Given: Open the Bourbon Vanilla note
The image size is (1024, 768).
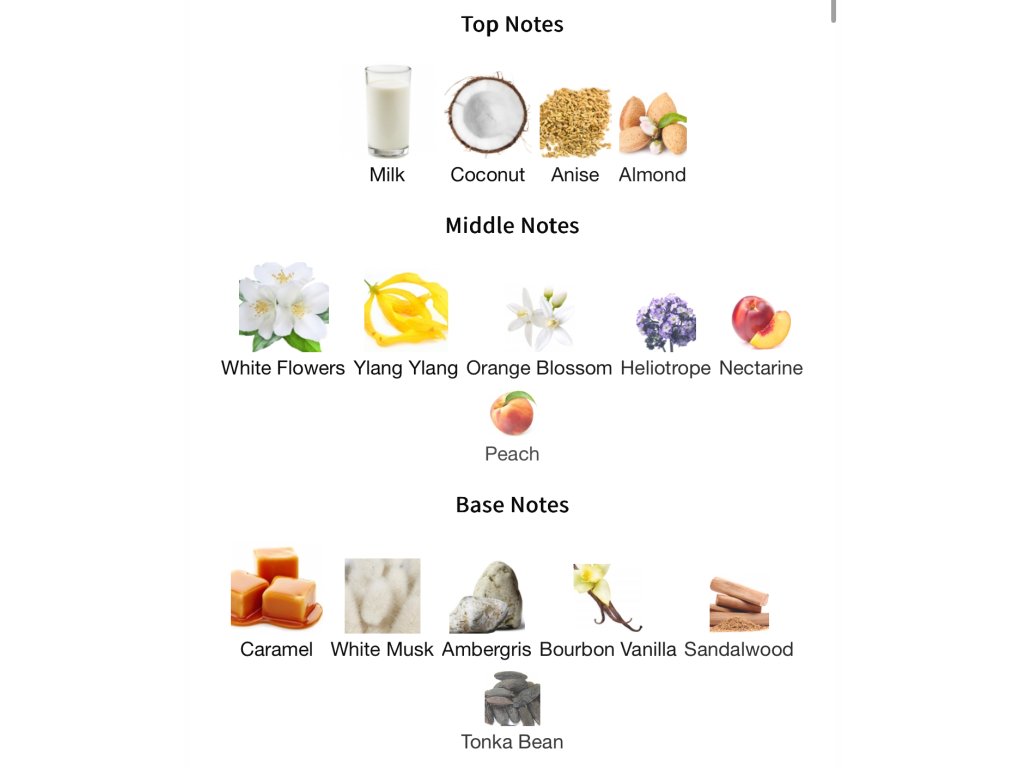Looking at the screenshot, I should [x=607, y=611].
